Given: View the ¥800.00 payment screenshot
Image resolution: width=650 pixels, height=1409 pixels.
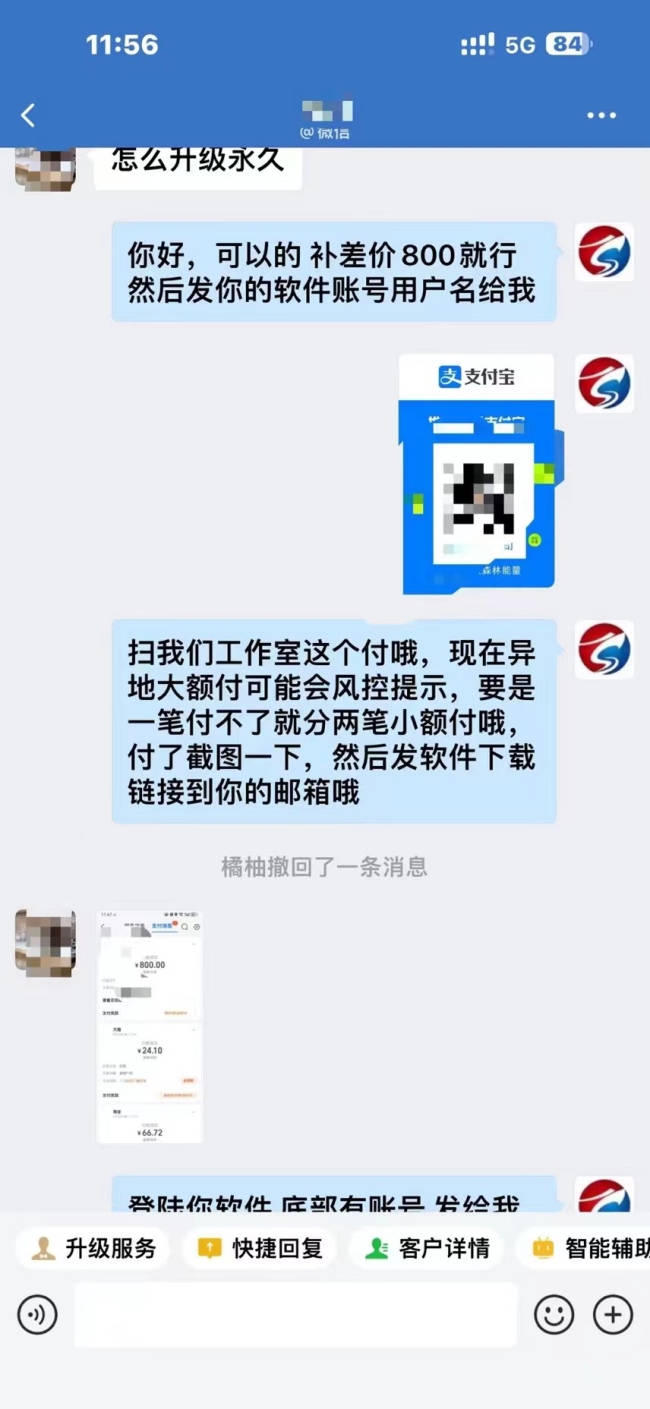Looking at the screenshot, I should (150, 1026).
